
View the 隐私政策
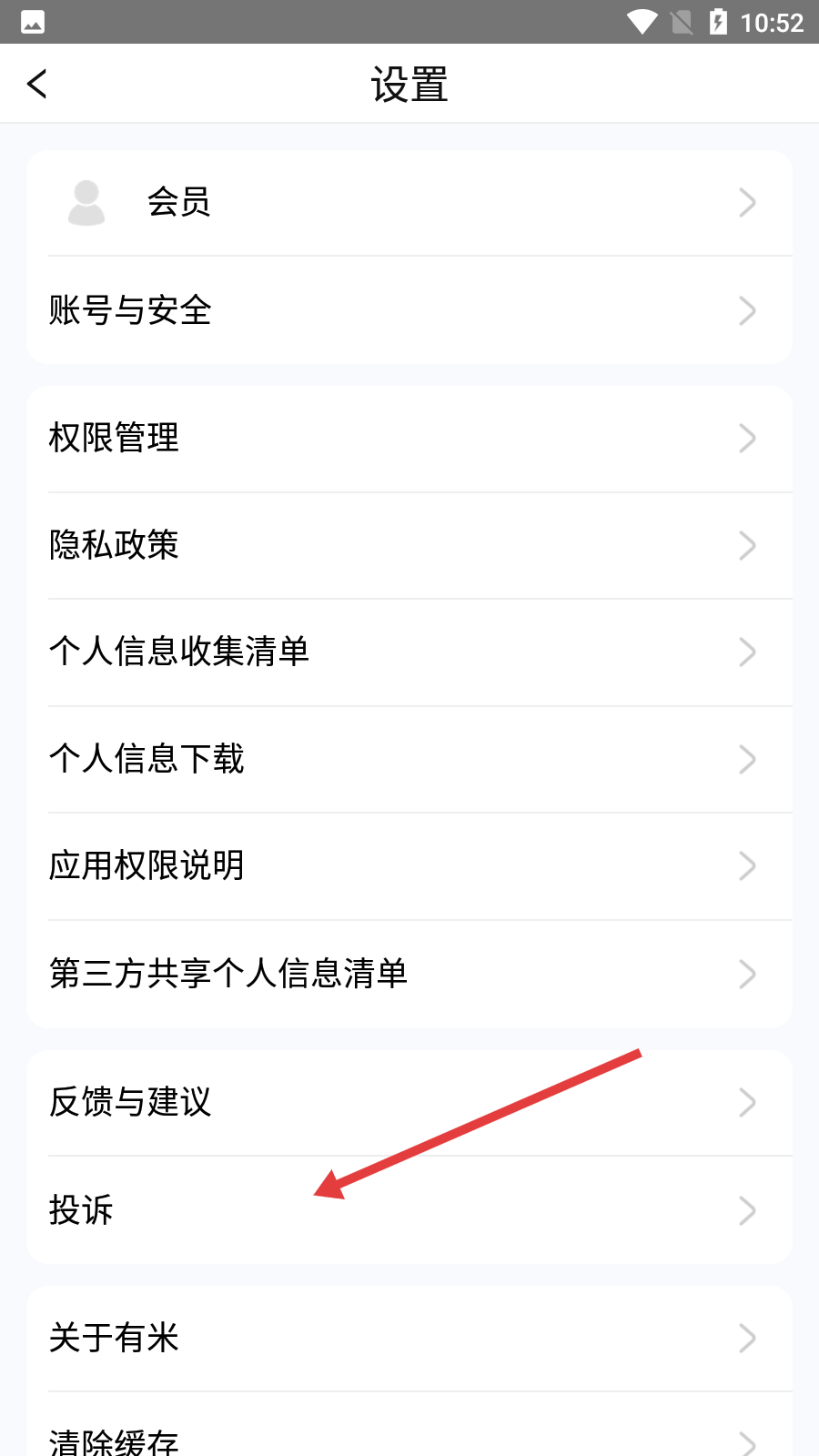tap(409, 545)
